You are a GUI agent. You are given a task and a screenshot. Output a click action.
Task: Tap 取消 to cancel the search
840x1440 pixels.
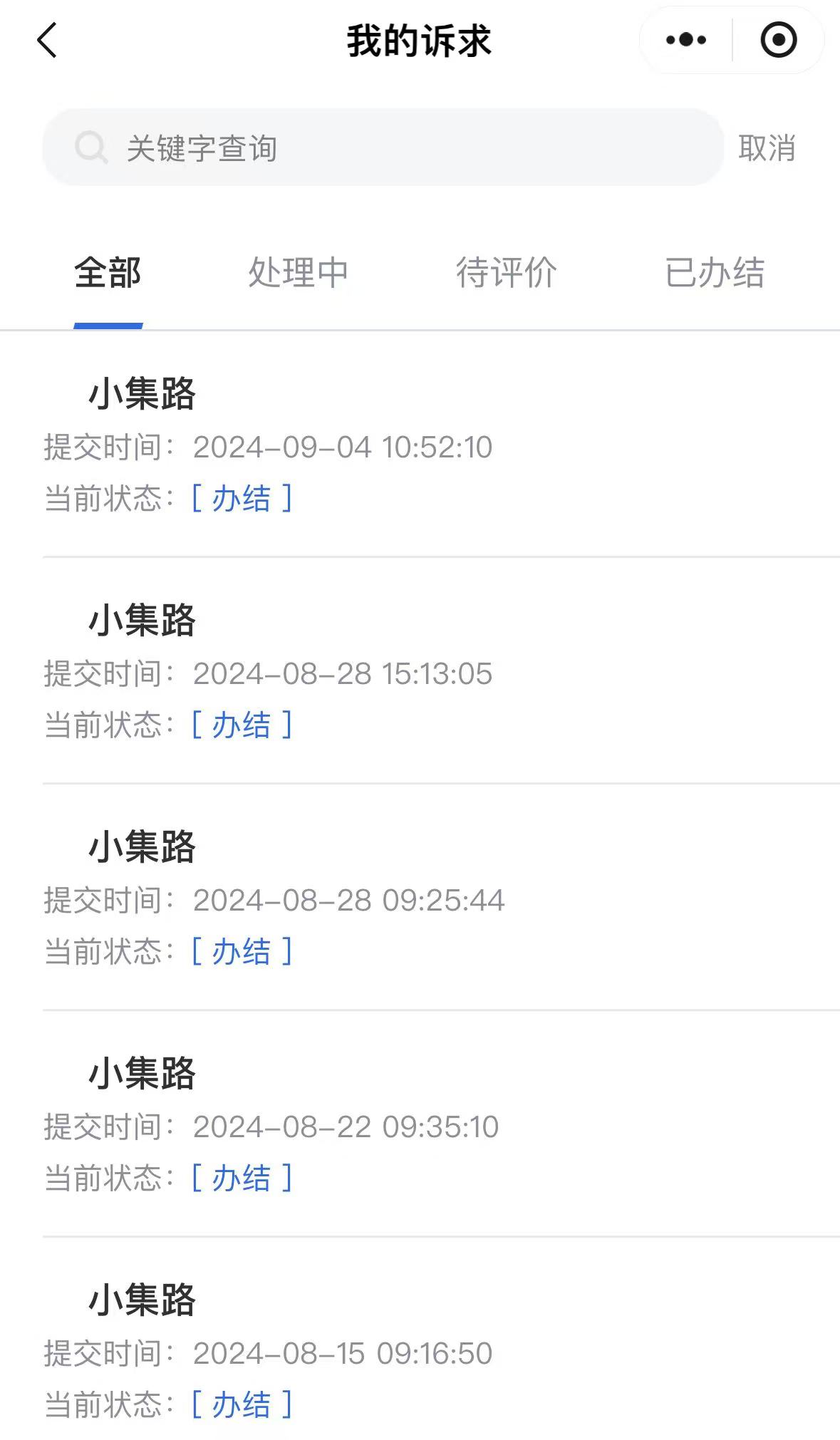pos(767,148)
